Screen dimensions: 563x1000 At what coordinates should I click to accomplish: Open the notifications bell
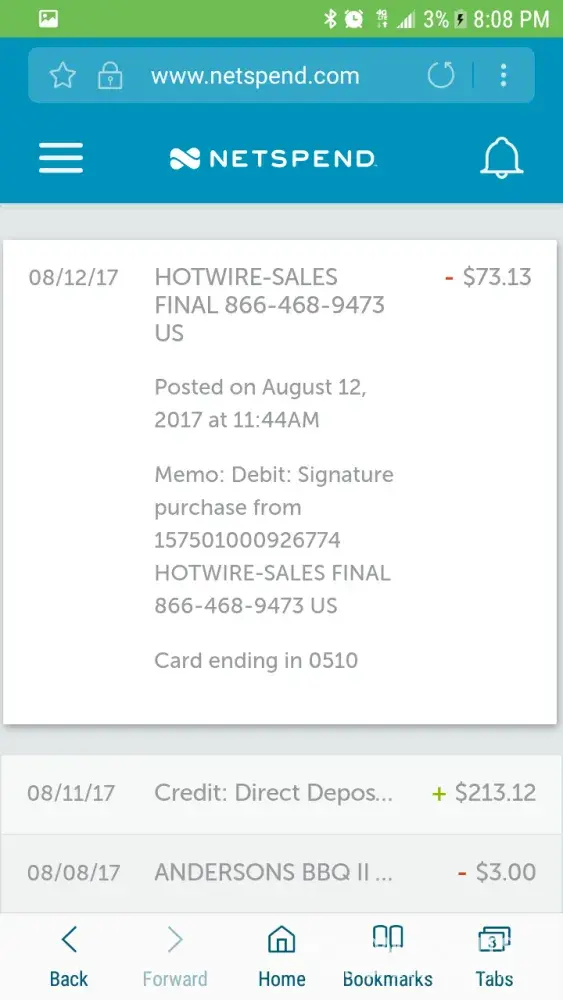[501, 158]
